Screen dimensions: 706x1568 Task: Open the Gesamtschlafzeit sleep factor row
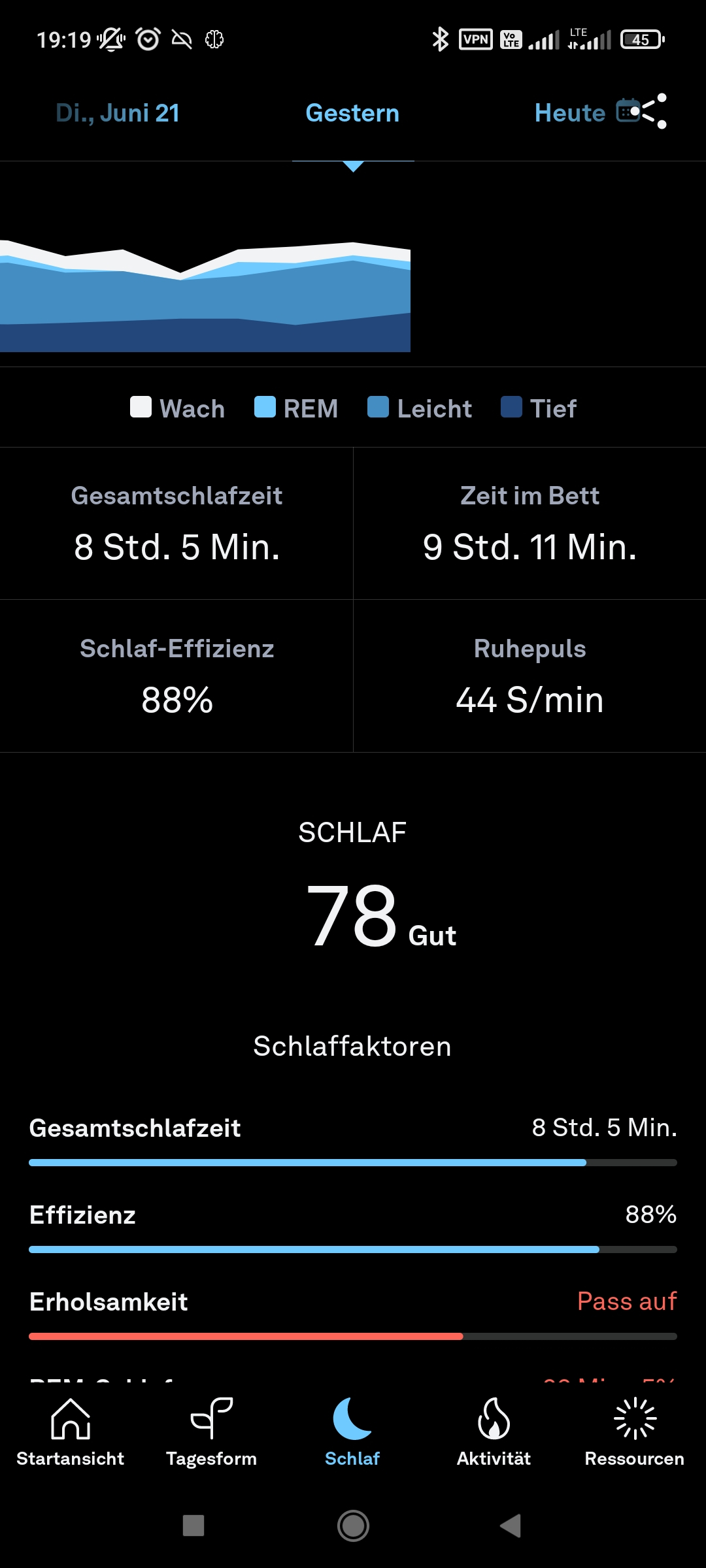tap(353, 1141)
